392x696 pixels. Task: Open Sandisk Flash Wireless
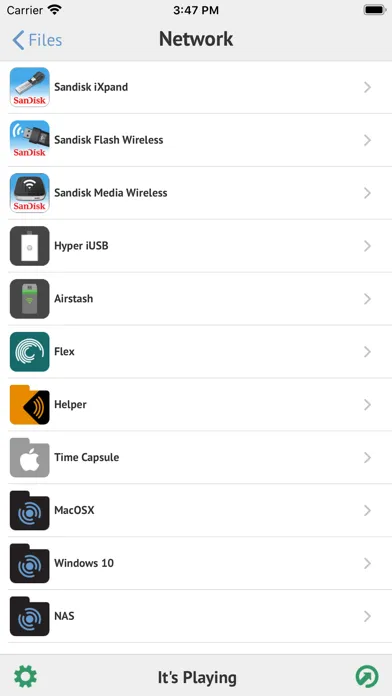(196, 140)
